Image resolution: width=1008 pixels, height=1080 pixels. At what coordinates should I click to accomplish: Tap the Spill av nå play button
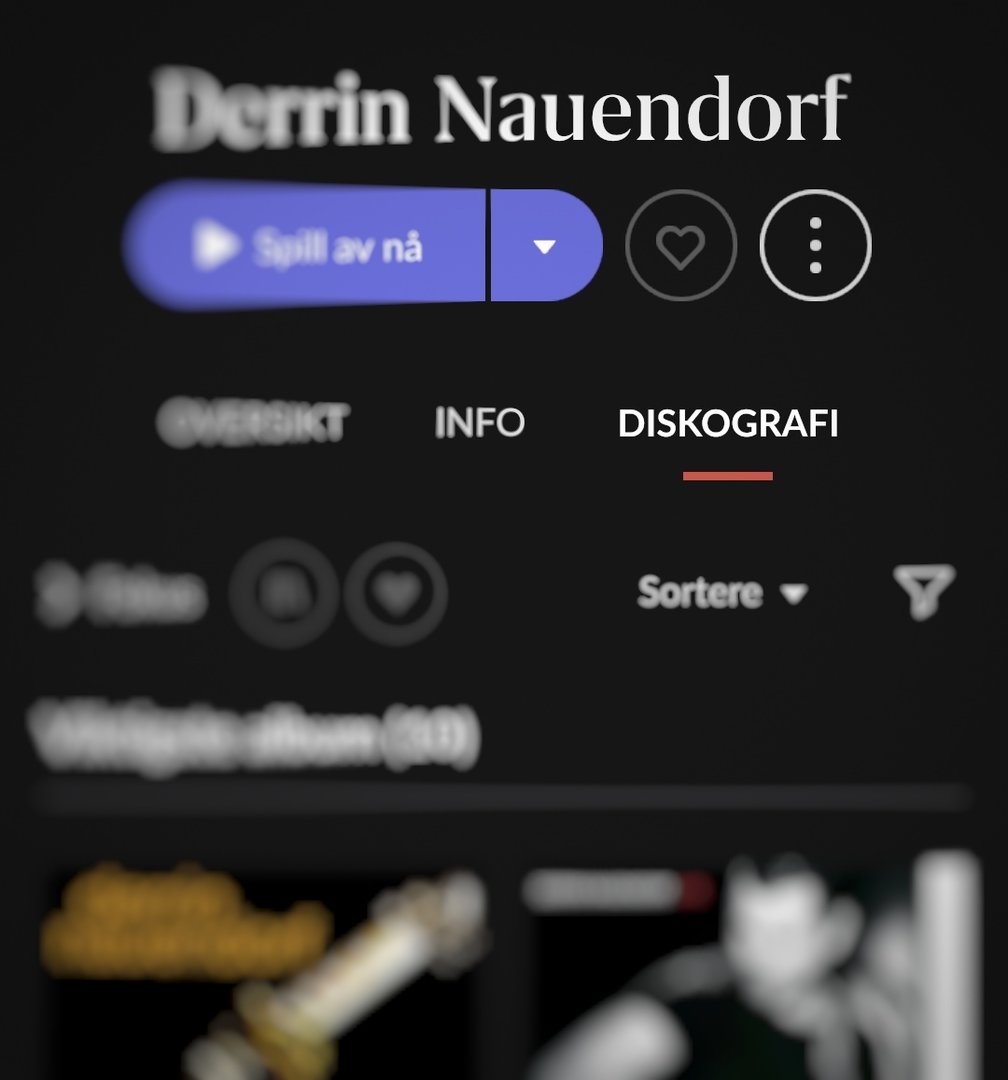(305, 245)
